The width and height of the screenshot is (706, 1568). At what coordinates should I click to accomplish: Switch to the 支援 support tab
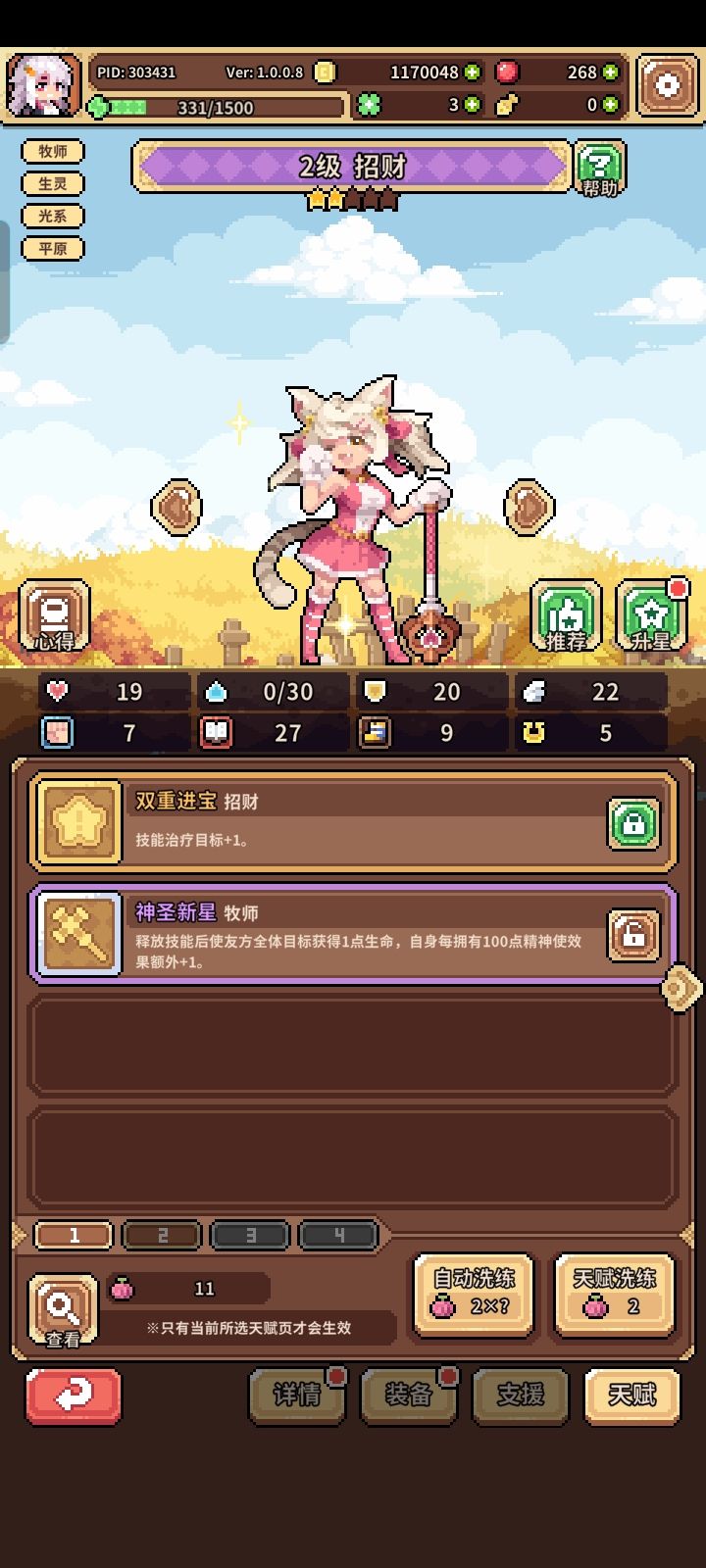coord(521,1396)
